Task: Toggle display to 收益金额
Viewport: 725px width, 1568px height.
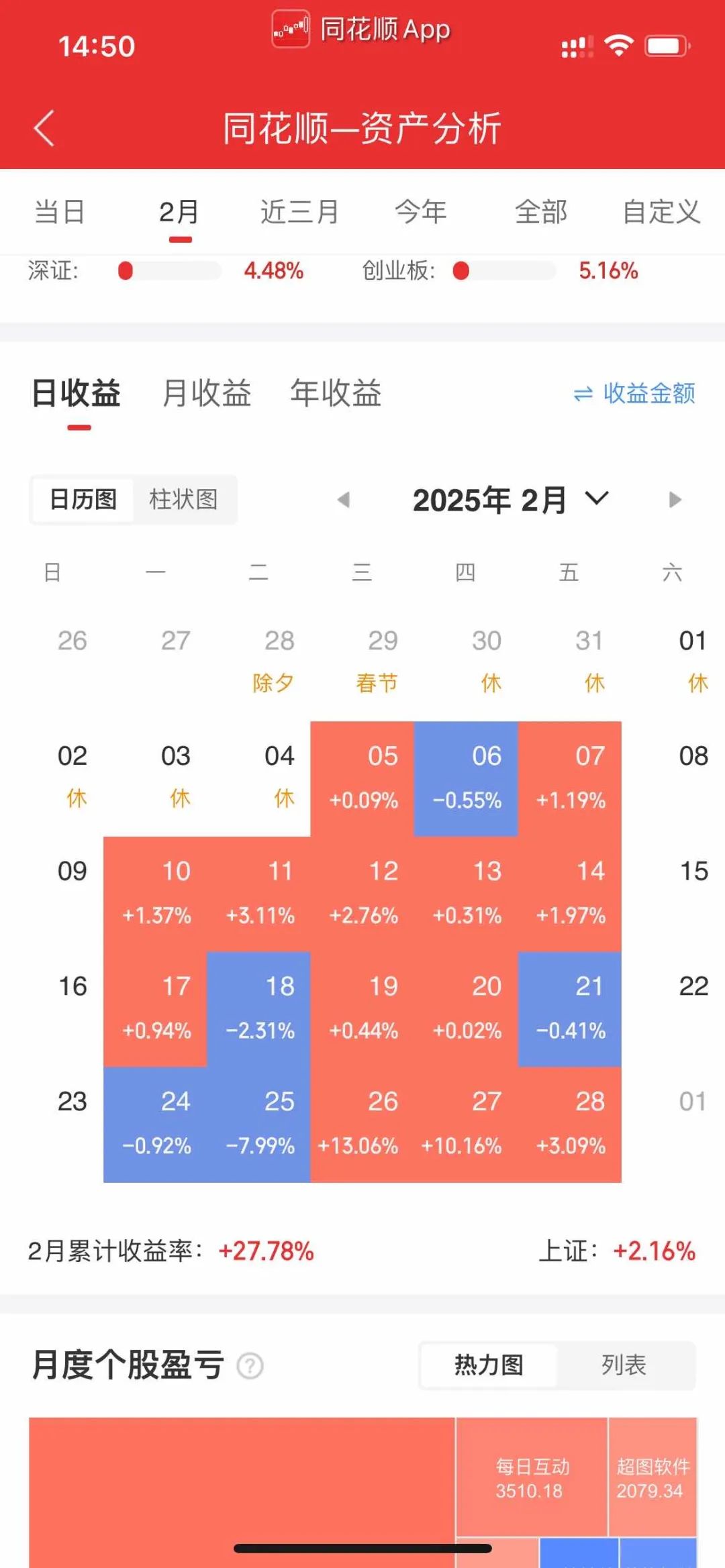Action: click(x=634, y=394)
